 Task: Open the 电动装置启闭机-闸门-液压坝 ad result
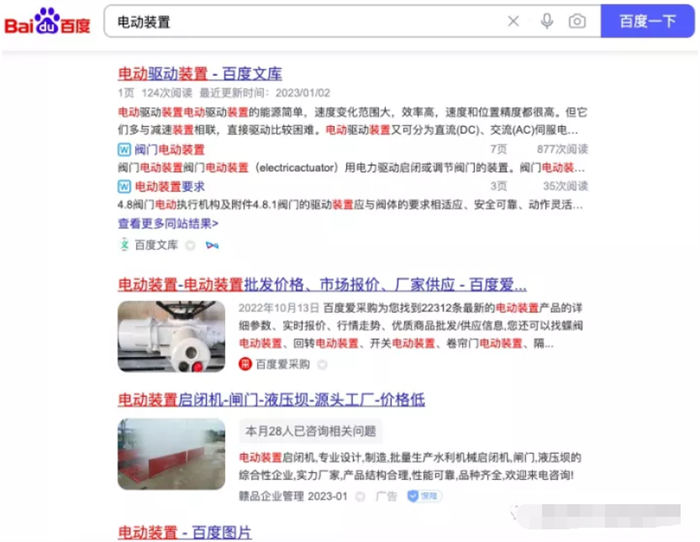(x=271, y=399)
